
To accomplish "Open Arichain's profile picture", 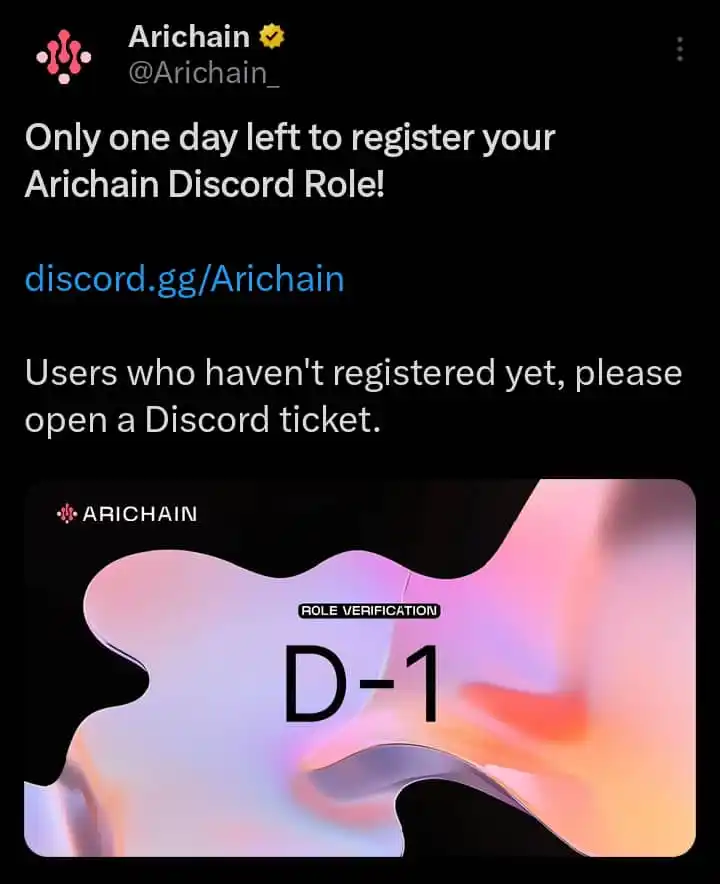I will 63,56.
